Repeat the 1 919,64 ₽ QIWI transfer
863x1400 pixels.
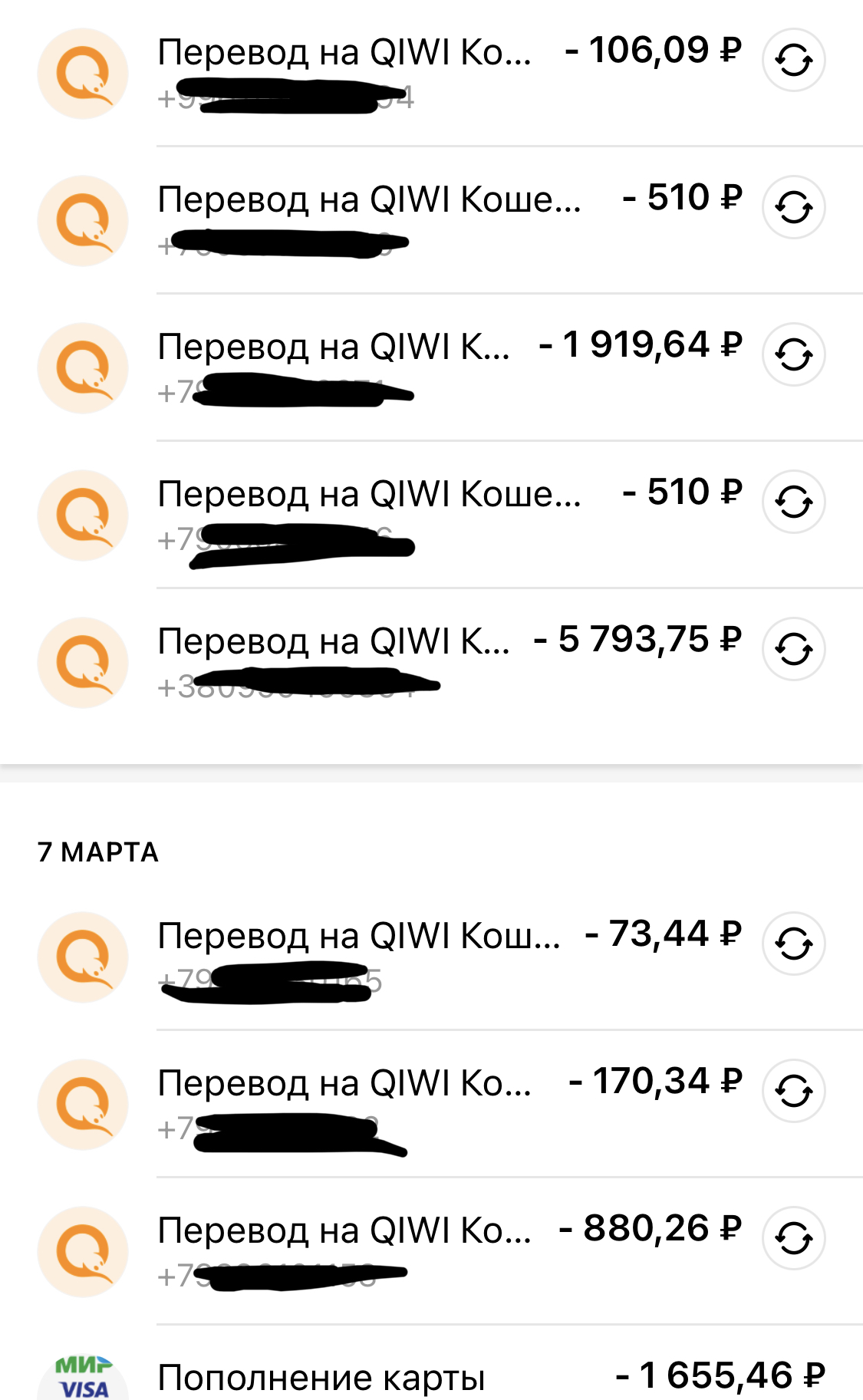click(x=793, y=354)
